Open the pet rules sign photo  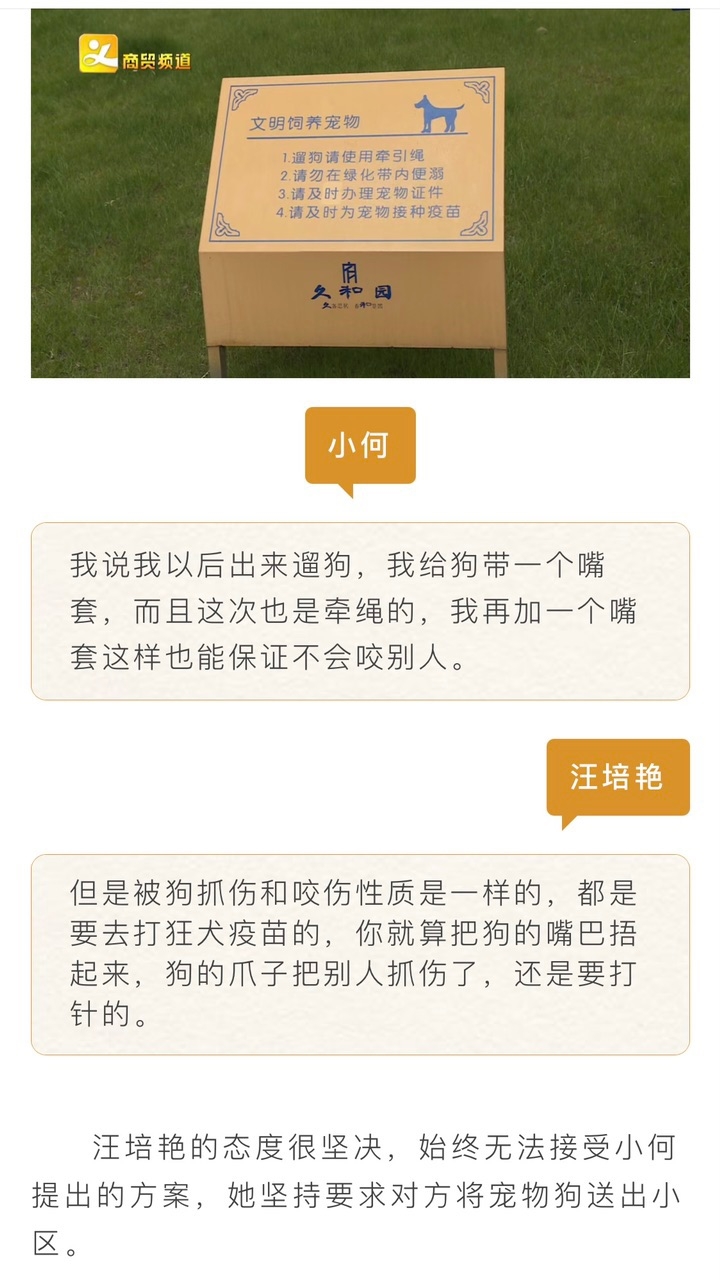360,195
